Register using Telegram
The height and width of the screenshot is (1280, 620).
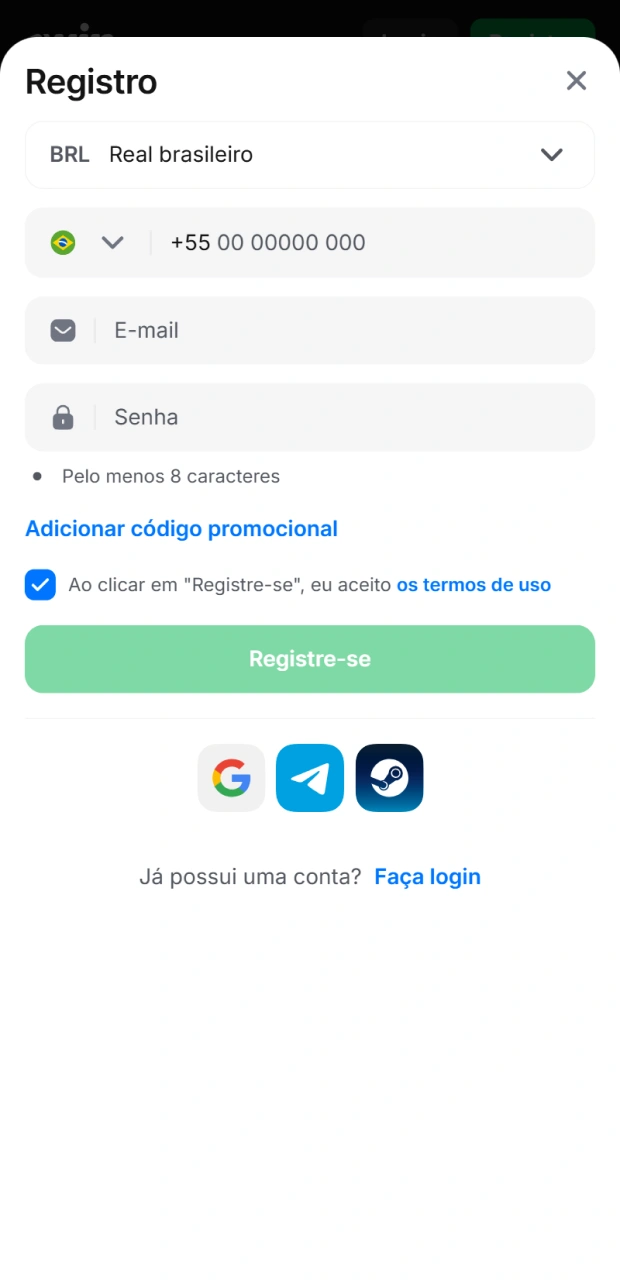(310, 778)
